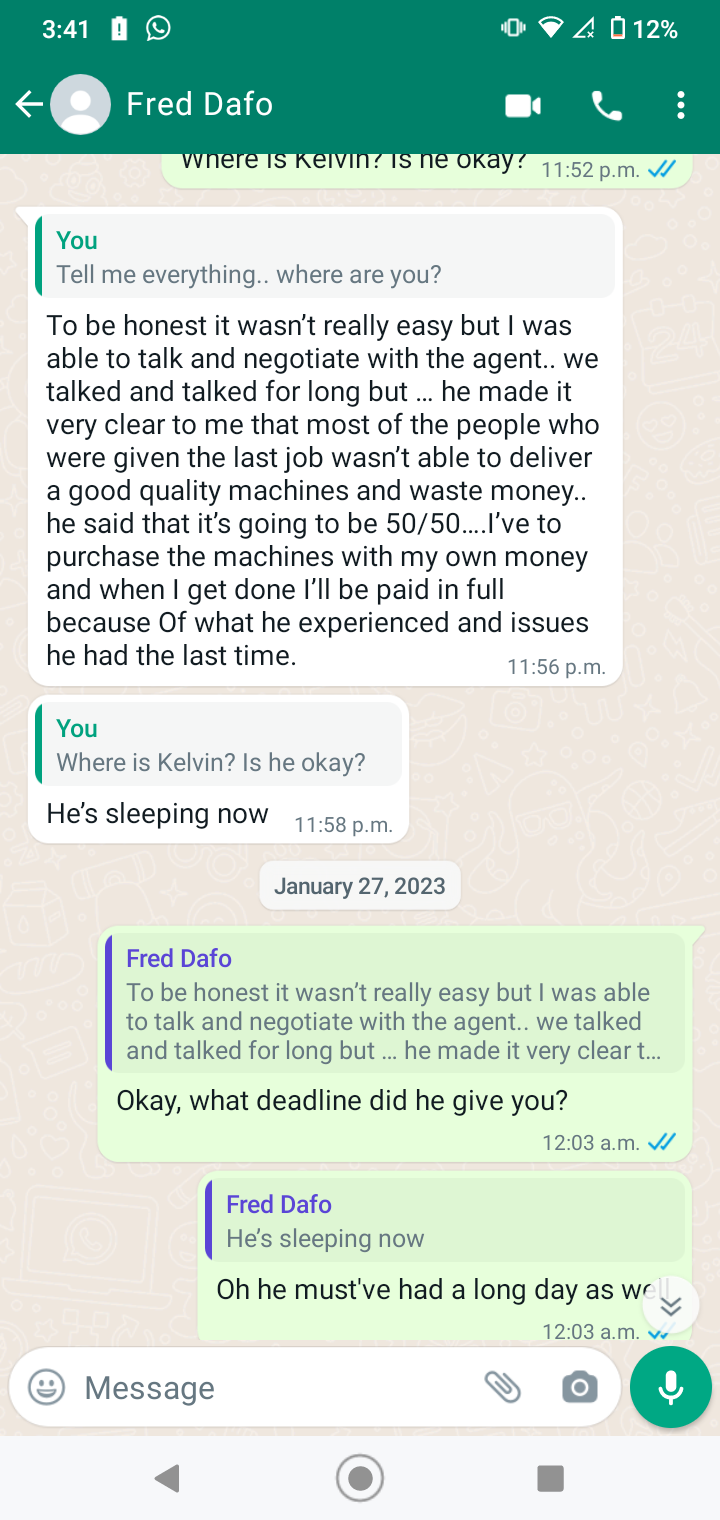This screenshot has height=1520, width=720.
Task: Tap the system home button
Action: (x=360, y=1478)
